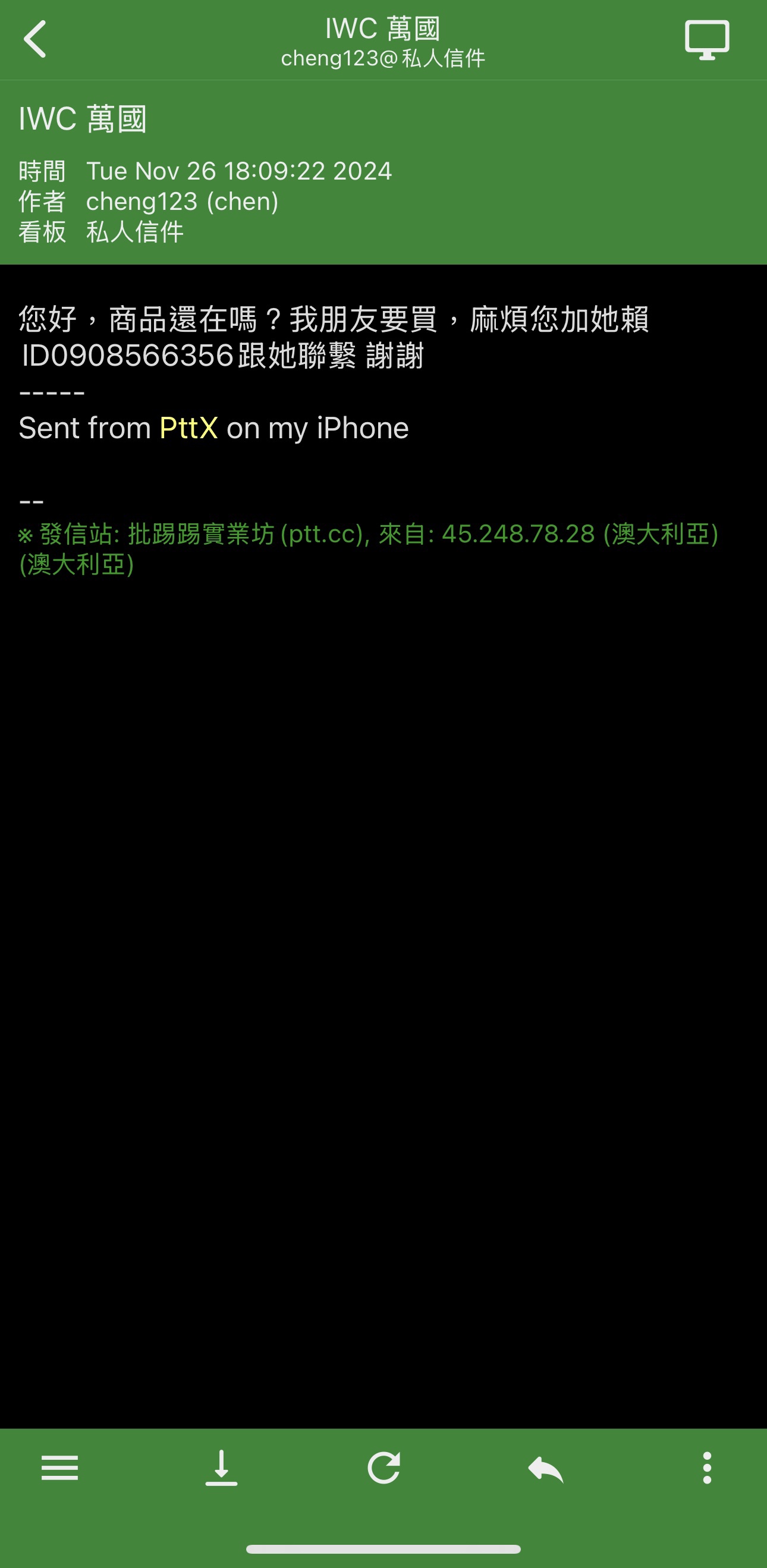This screenshot has height=1568, width=767.
Task: Reply to cheng123's message
Action: (x=546, y=1469)
